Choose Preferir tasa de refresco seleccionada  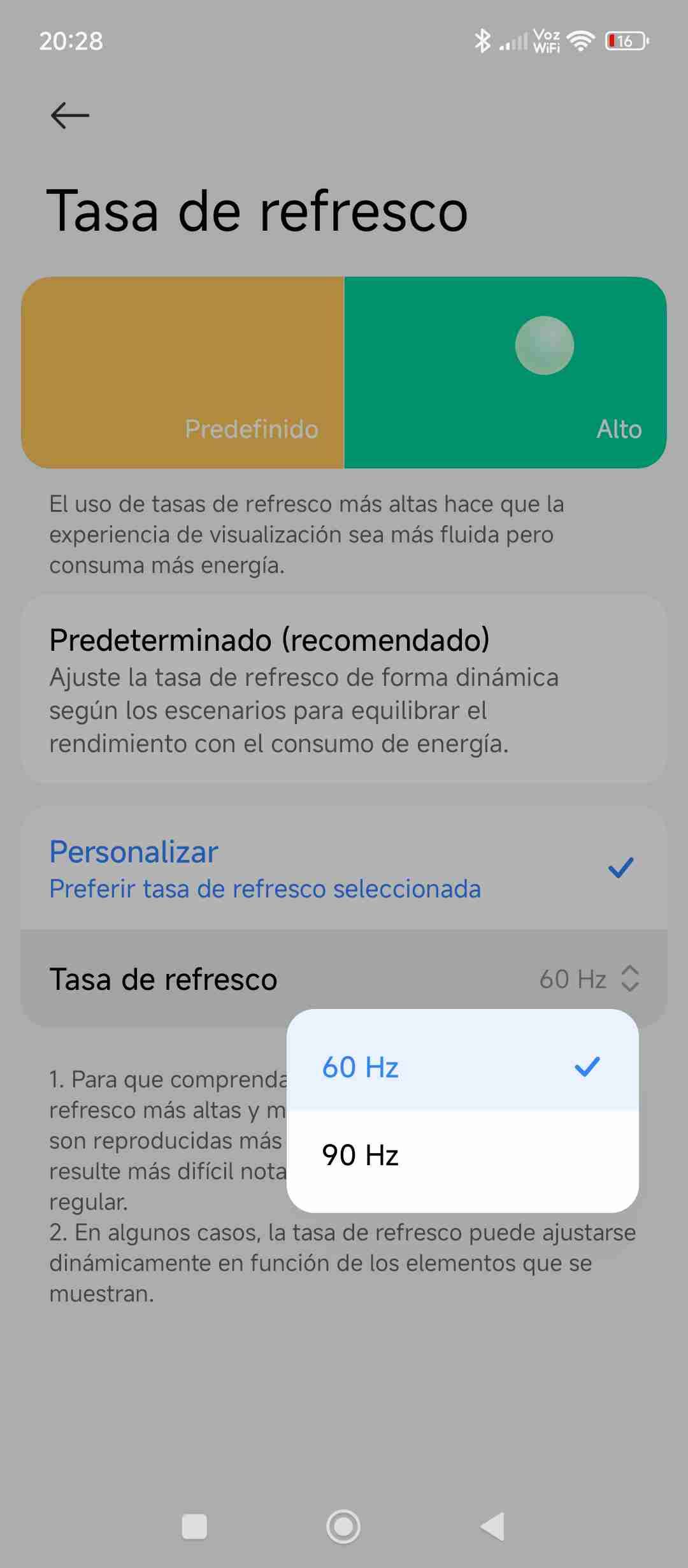pyautogui.click(x=266, y=889)
